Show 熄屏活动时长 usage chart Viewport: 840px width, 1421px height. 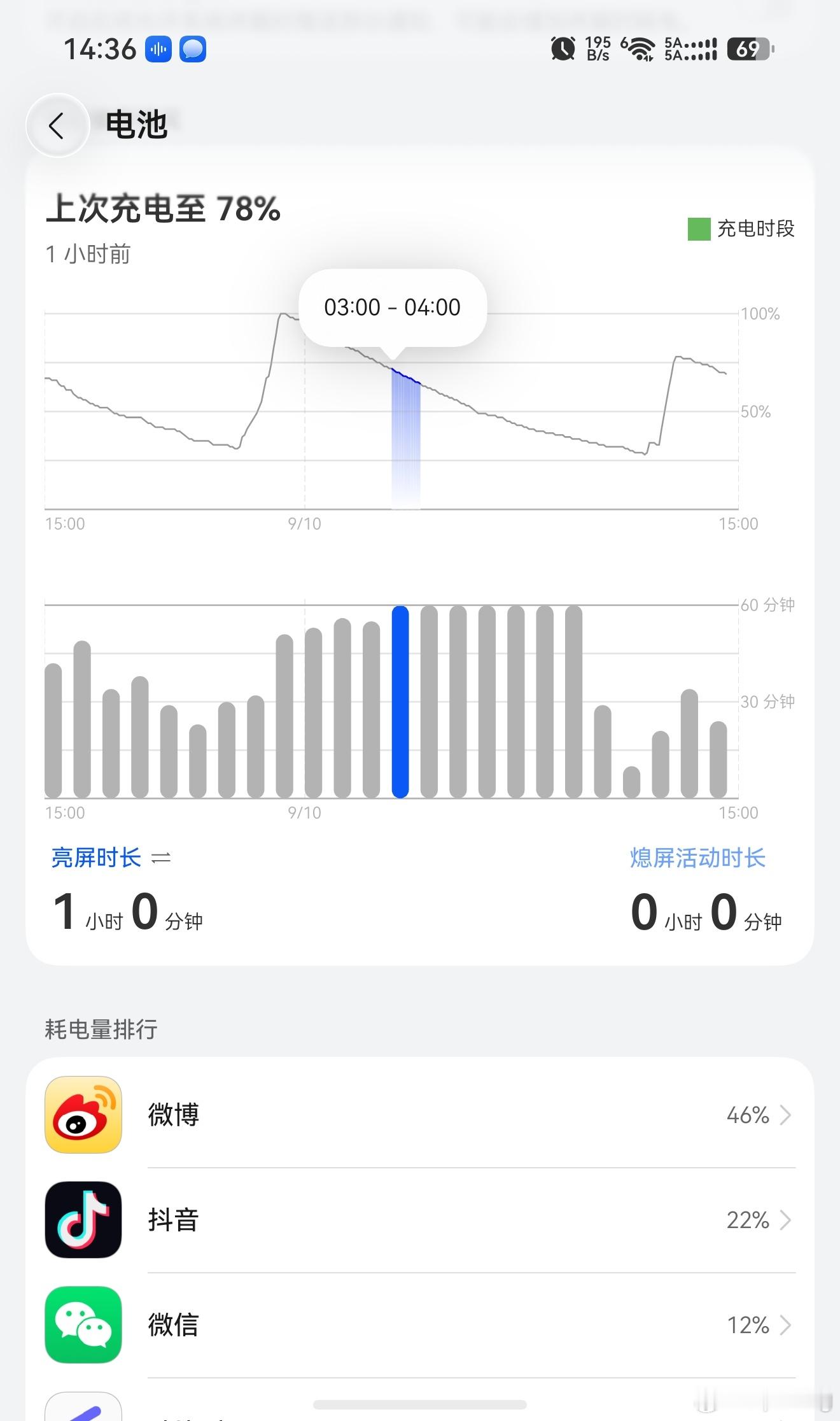point(697,858)
